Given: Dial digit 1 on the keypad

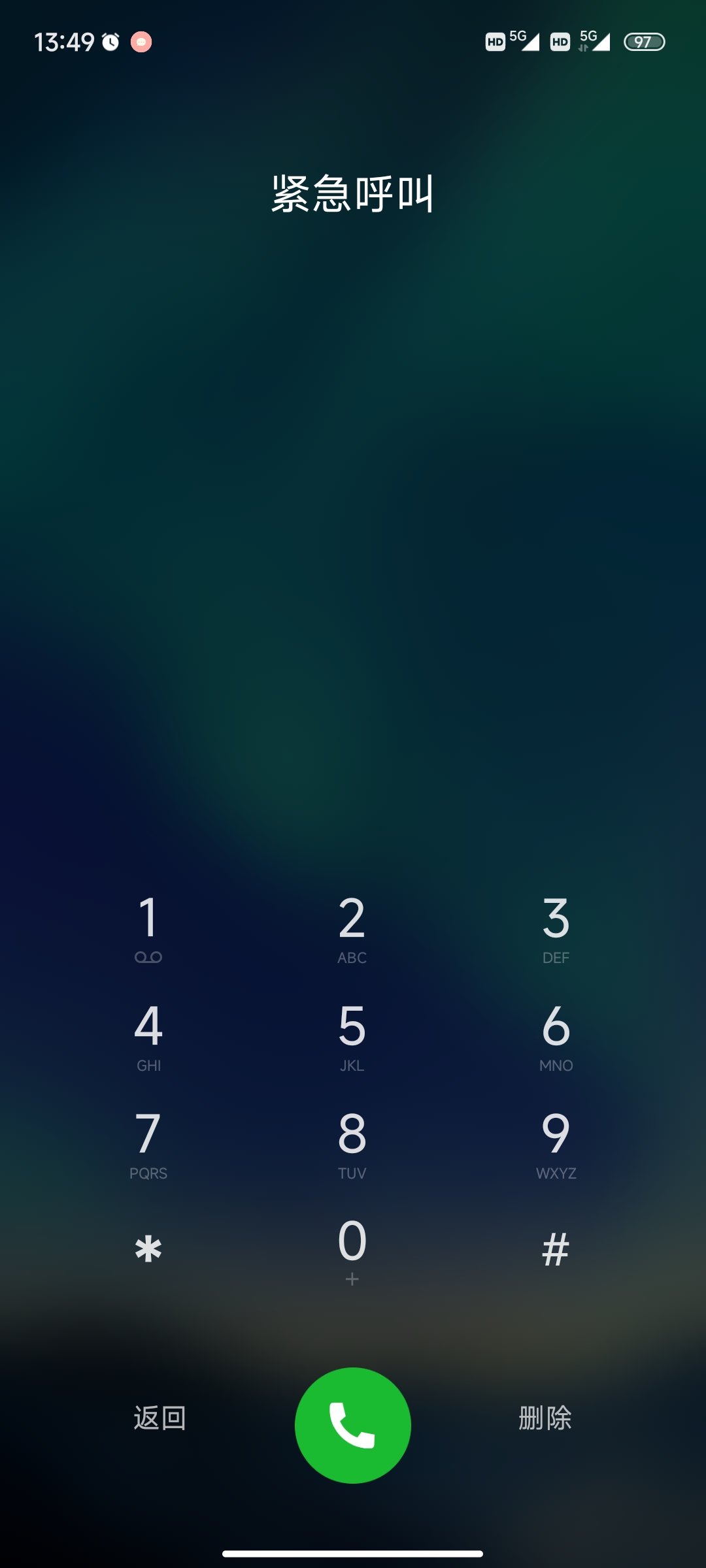Looking at the screenshot, I should [148, 928].
